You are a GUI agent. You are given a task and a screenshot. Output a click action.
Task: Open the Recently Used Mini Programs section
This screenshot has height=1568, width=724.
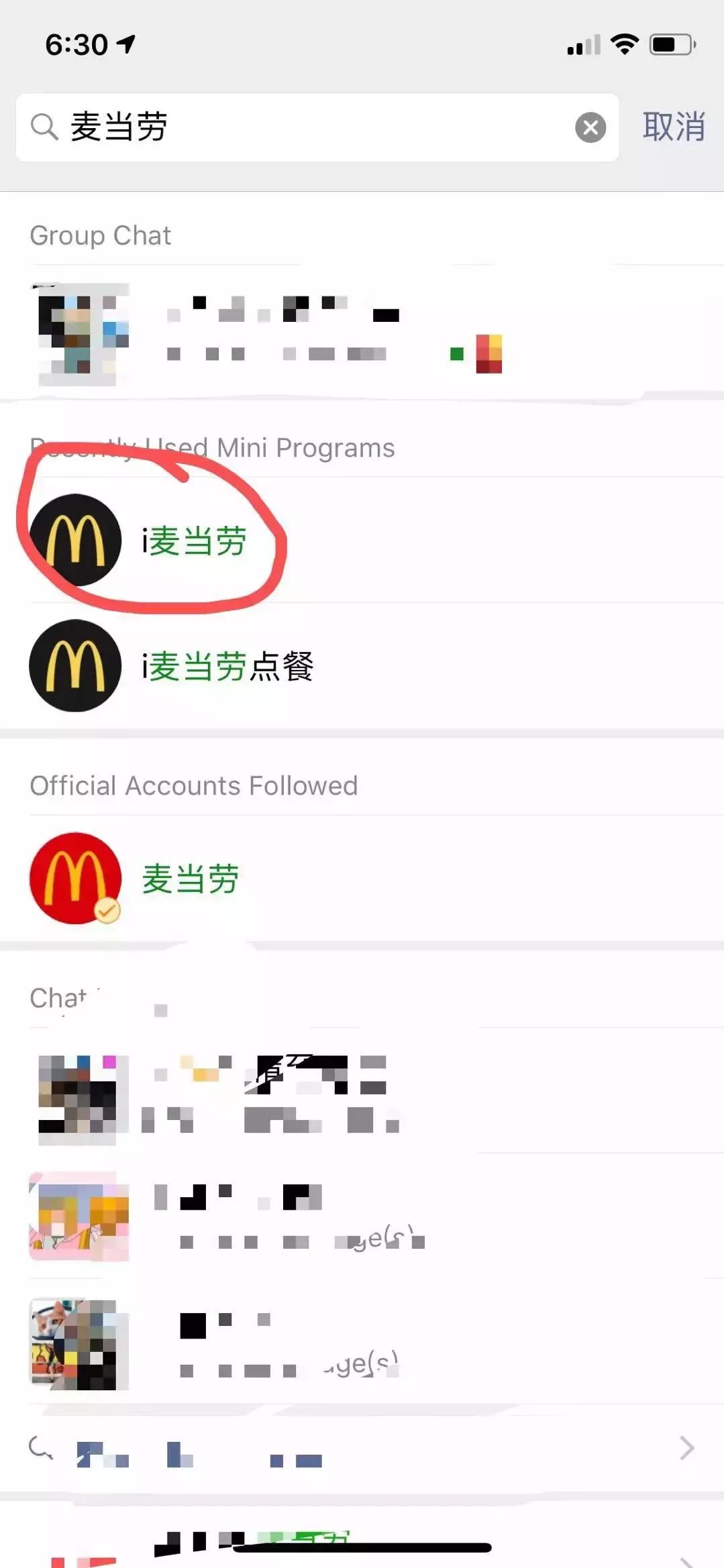[x=211, y=447]
